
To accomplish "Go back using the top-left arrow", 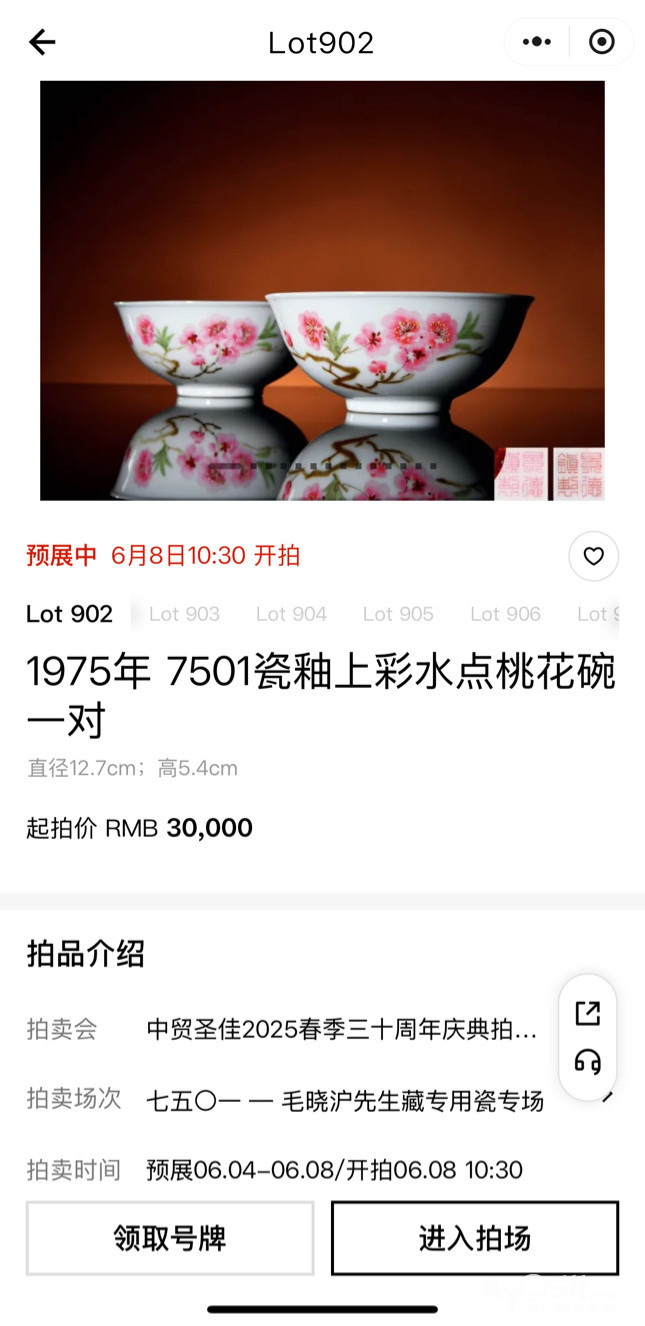I will click(x=42, y=42).
